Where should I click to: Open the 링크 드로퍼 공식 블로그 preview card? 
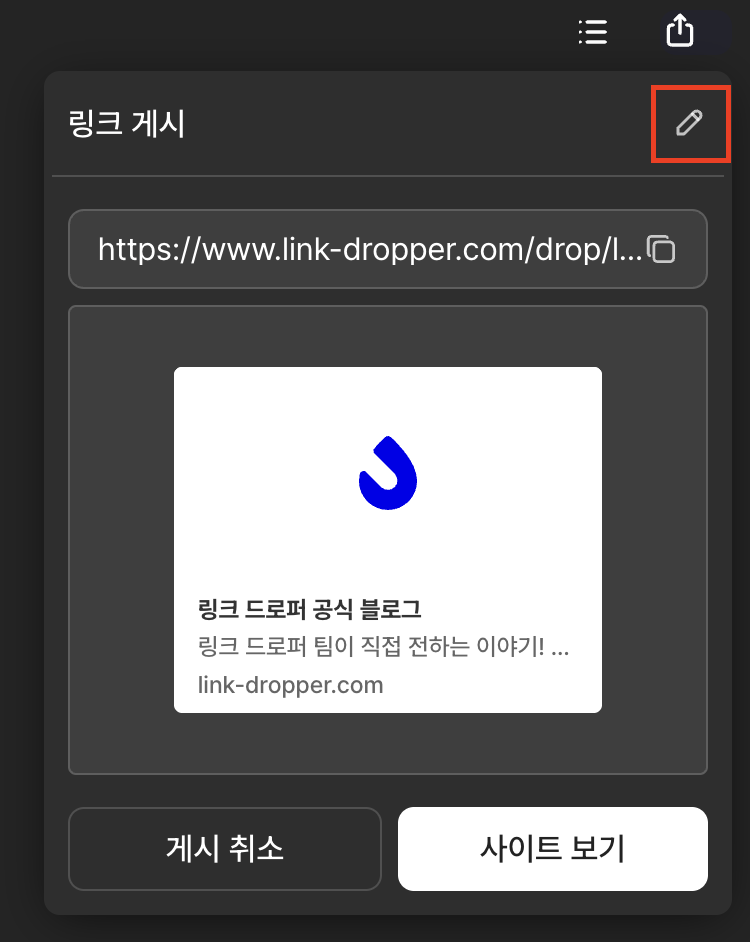point(388,540)
